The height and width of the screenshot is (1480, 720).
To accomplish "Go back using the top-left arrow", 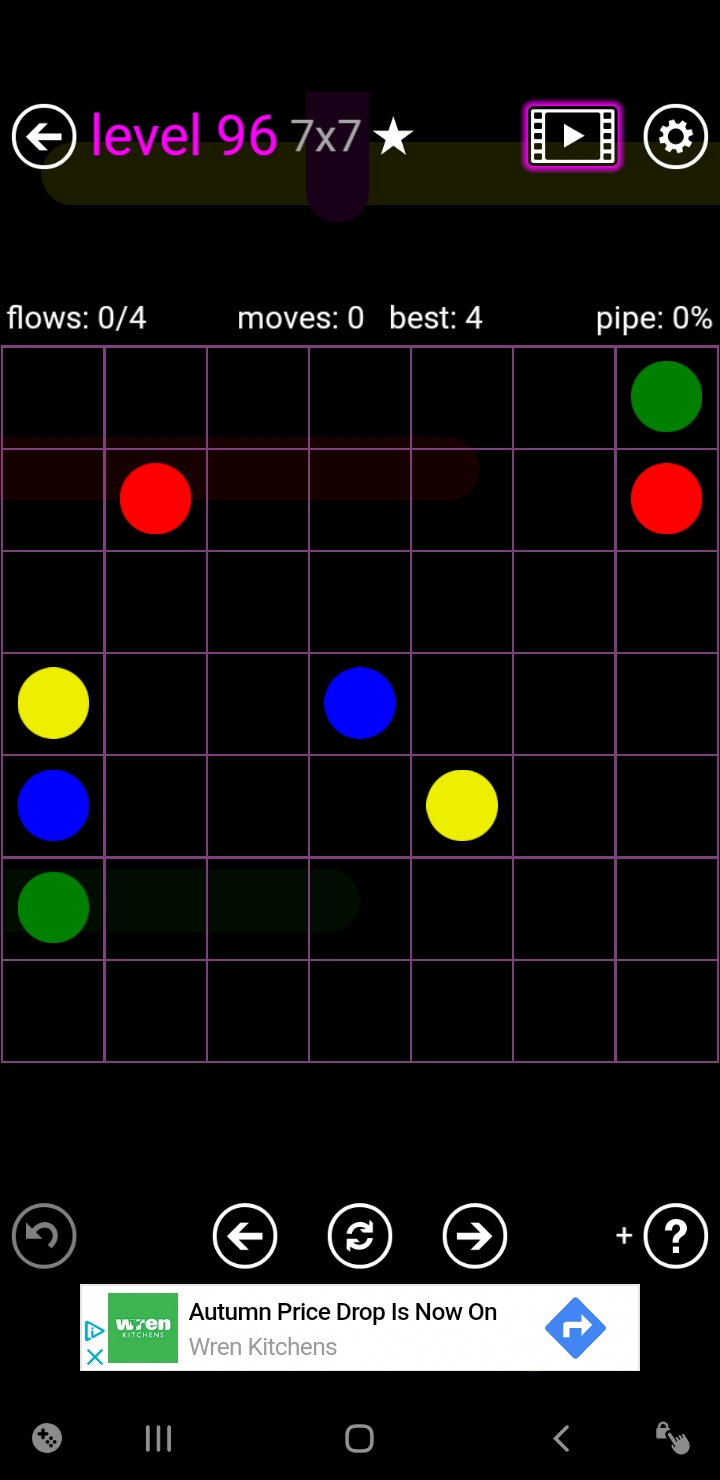I will pos(44,136).
